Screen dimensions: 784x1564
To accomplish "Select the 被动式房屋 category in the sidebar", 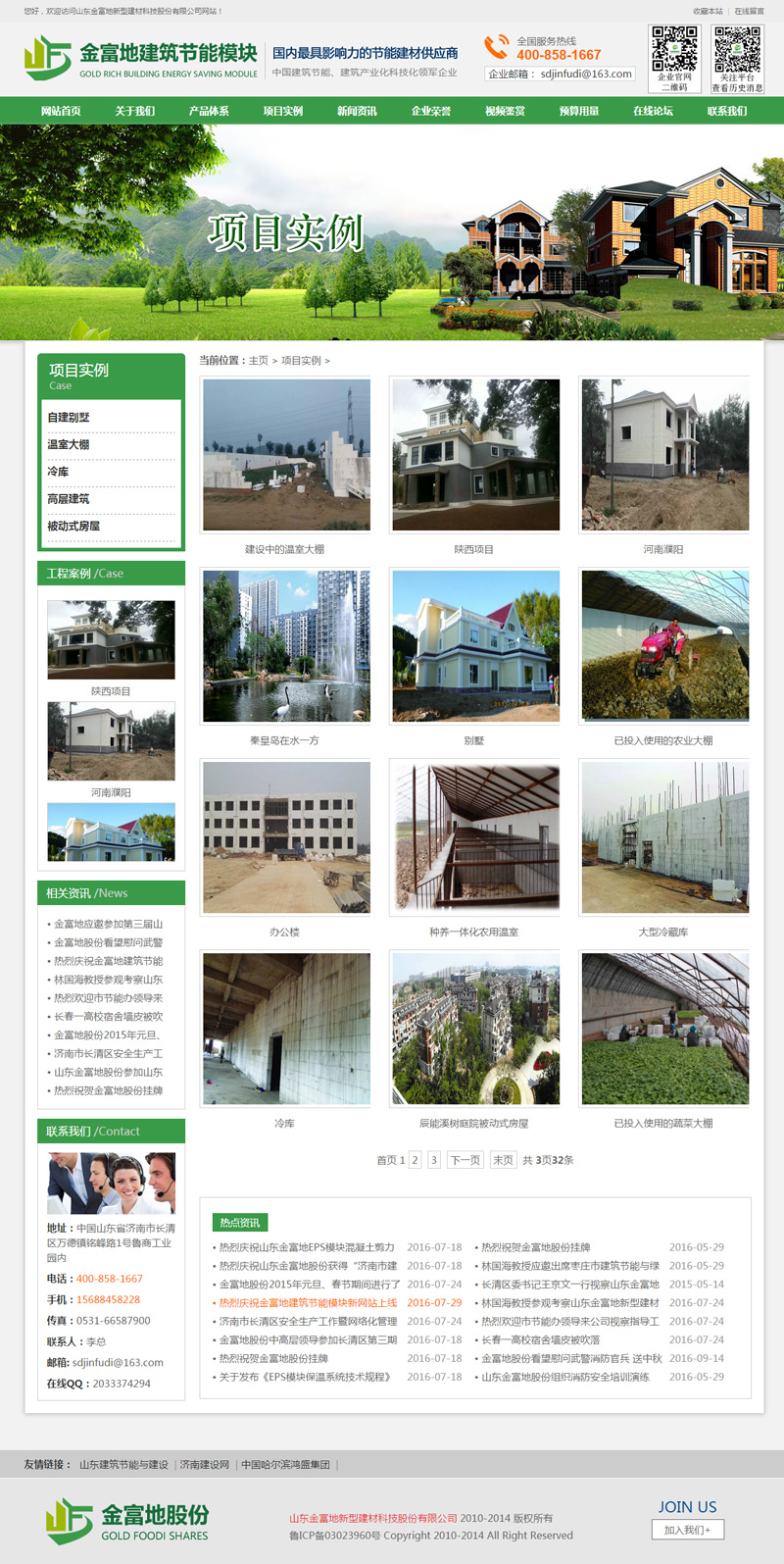I will pyautogui.click(x=73, y=527).
